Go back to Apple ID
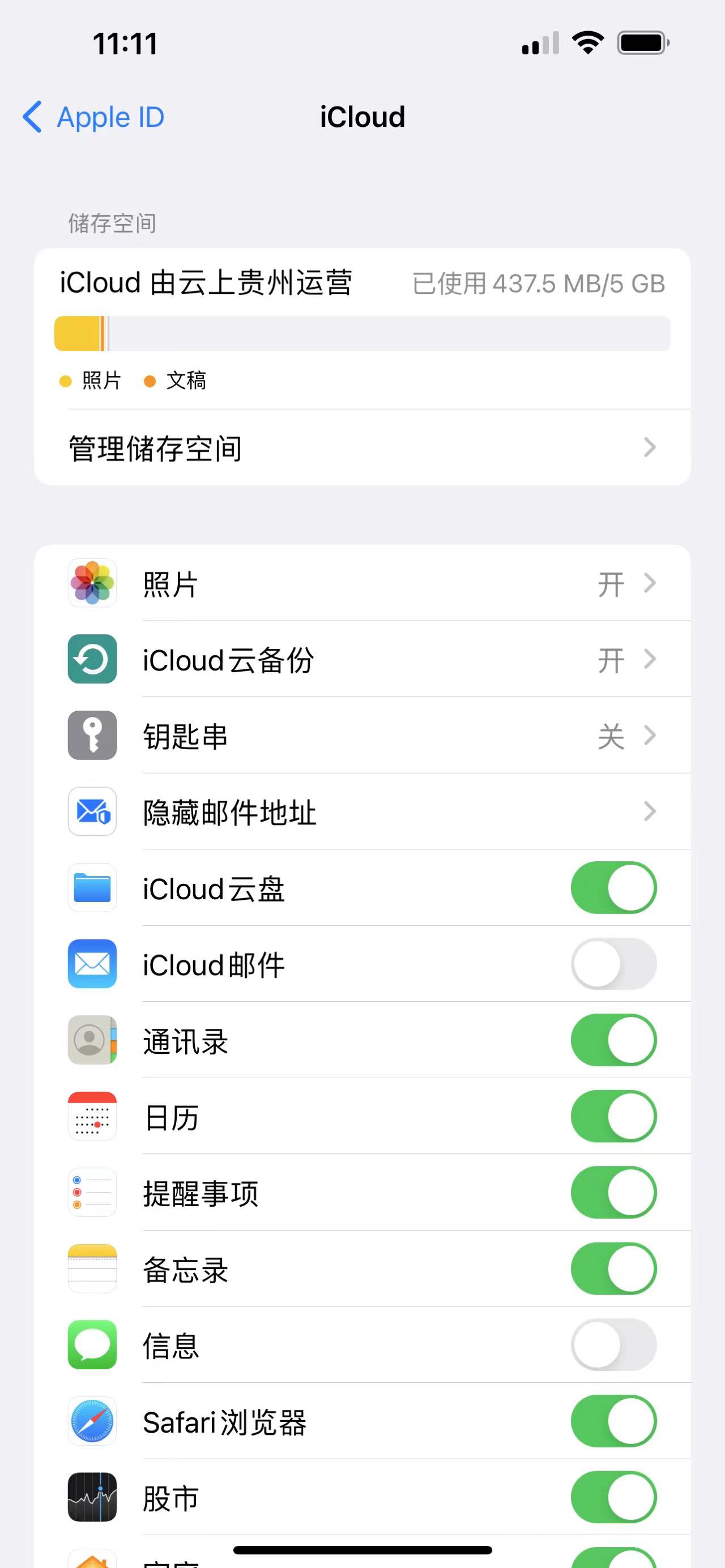Screen dimensions: 725x1568 [93, 117]
